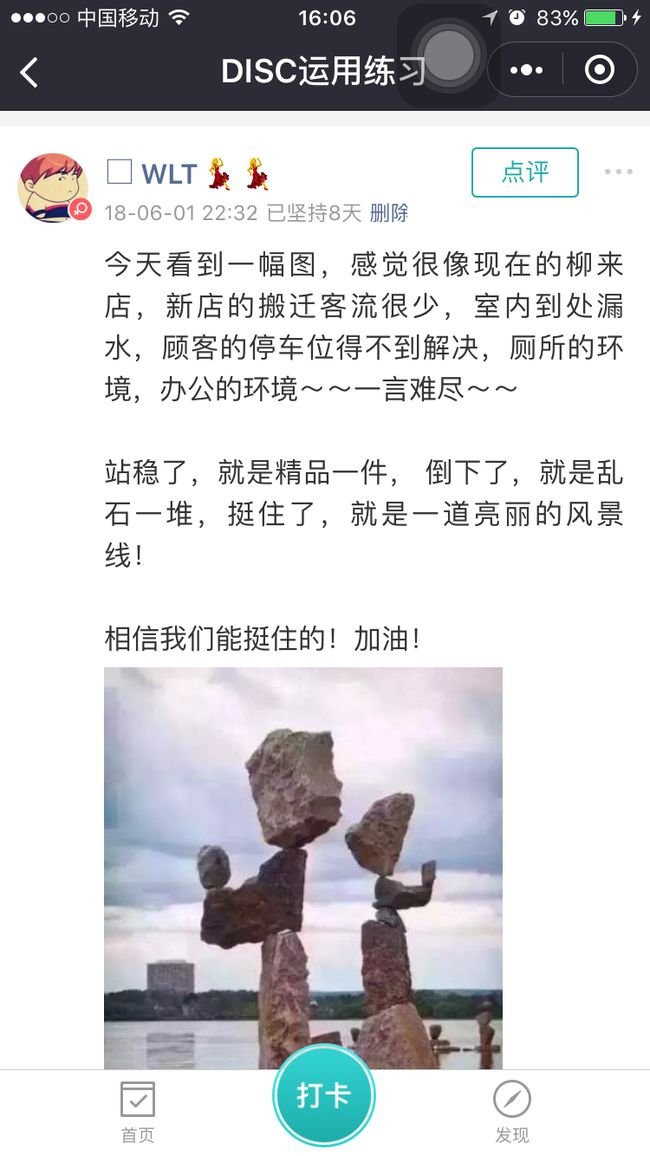Tap the floating AssistiveTouch button
Viewport: 650px width, 1156px height.
point(448,56)
